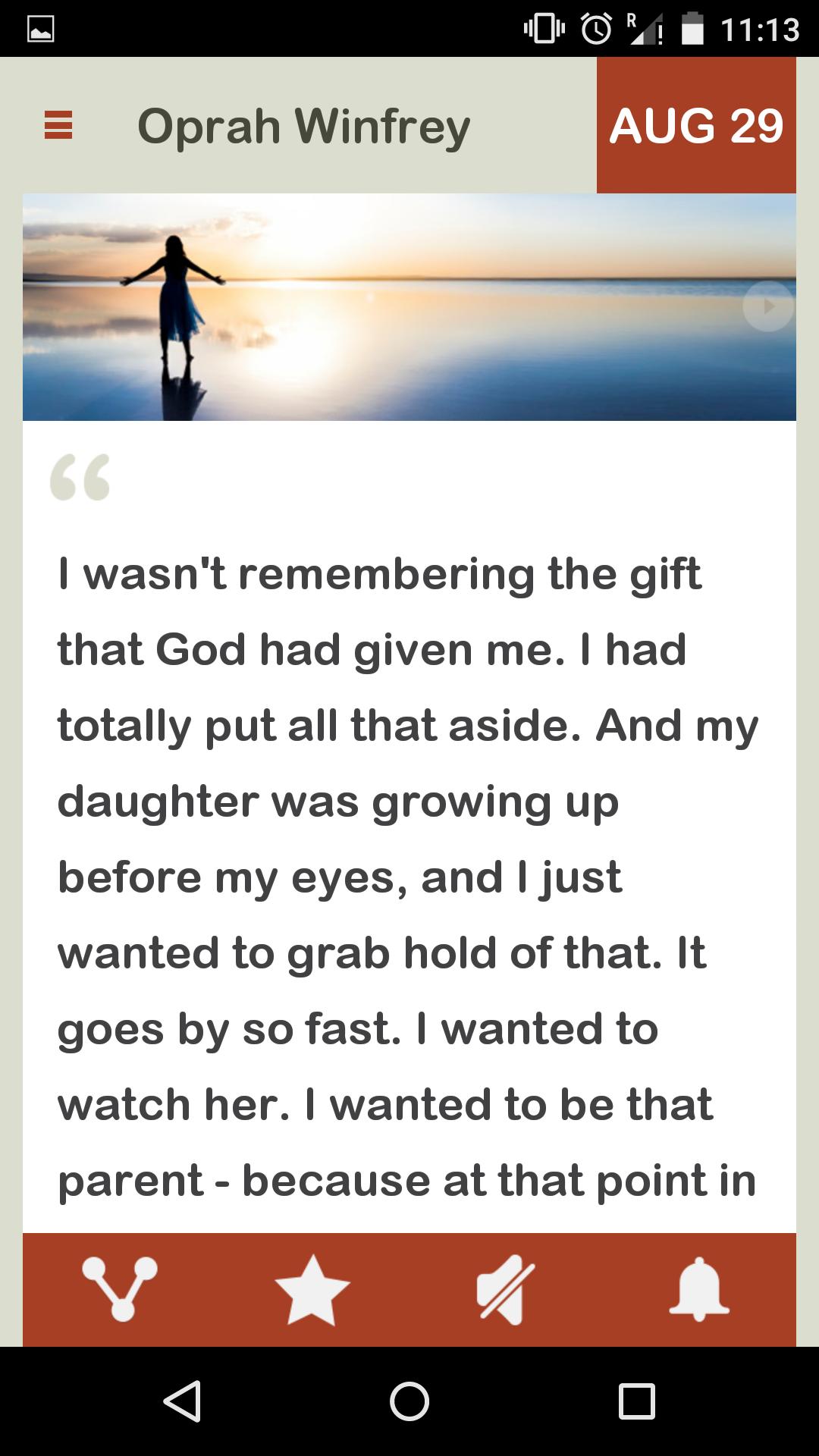Go back with system back button
819x1456 pixels.
coord(182,1401)
